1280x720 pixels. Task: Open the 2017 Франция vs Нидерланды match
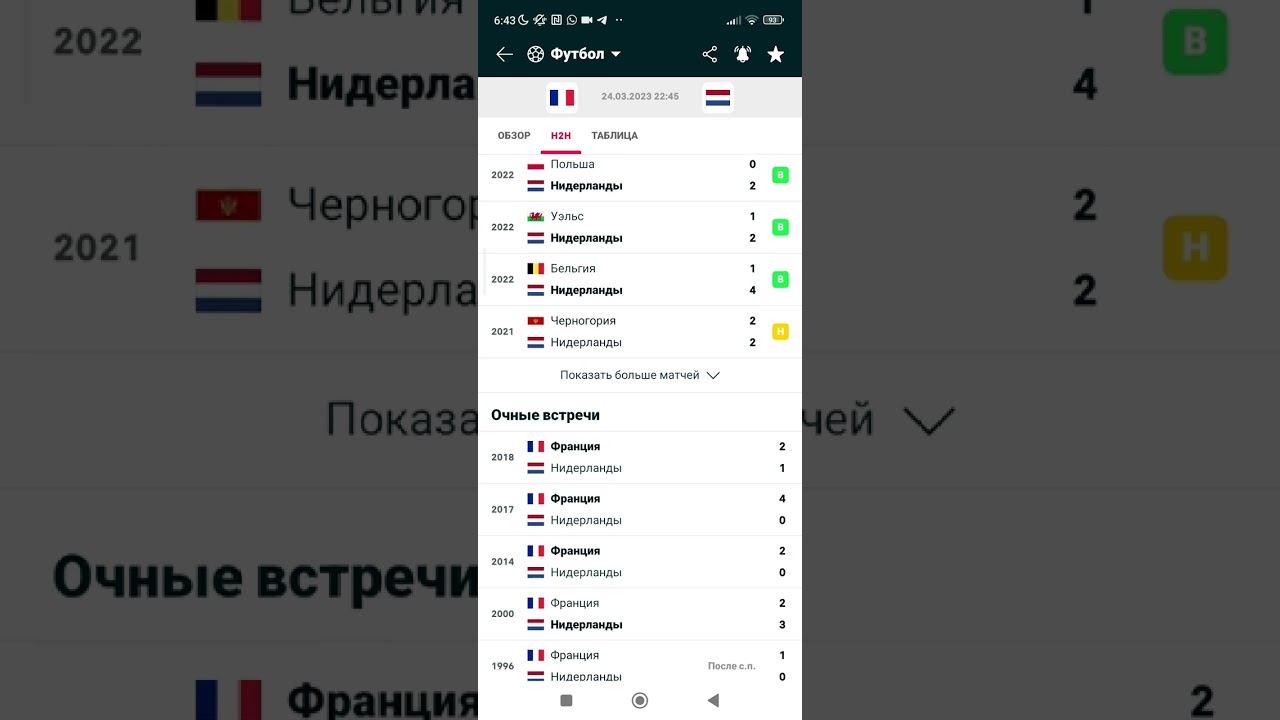(640, 509)
